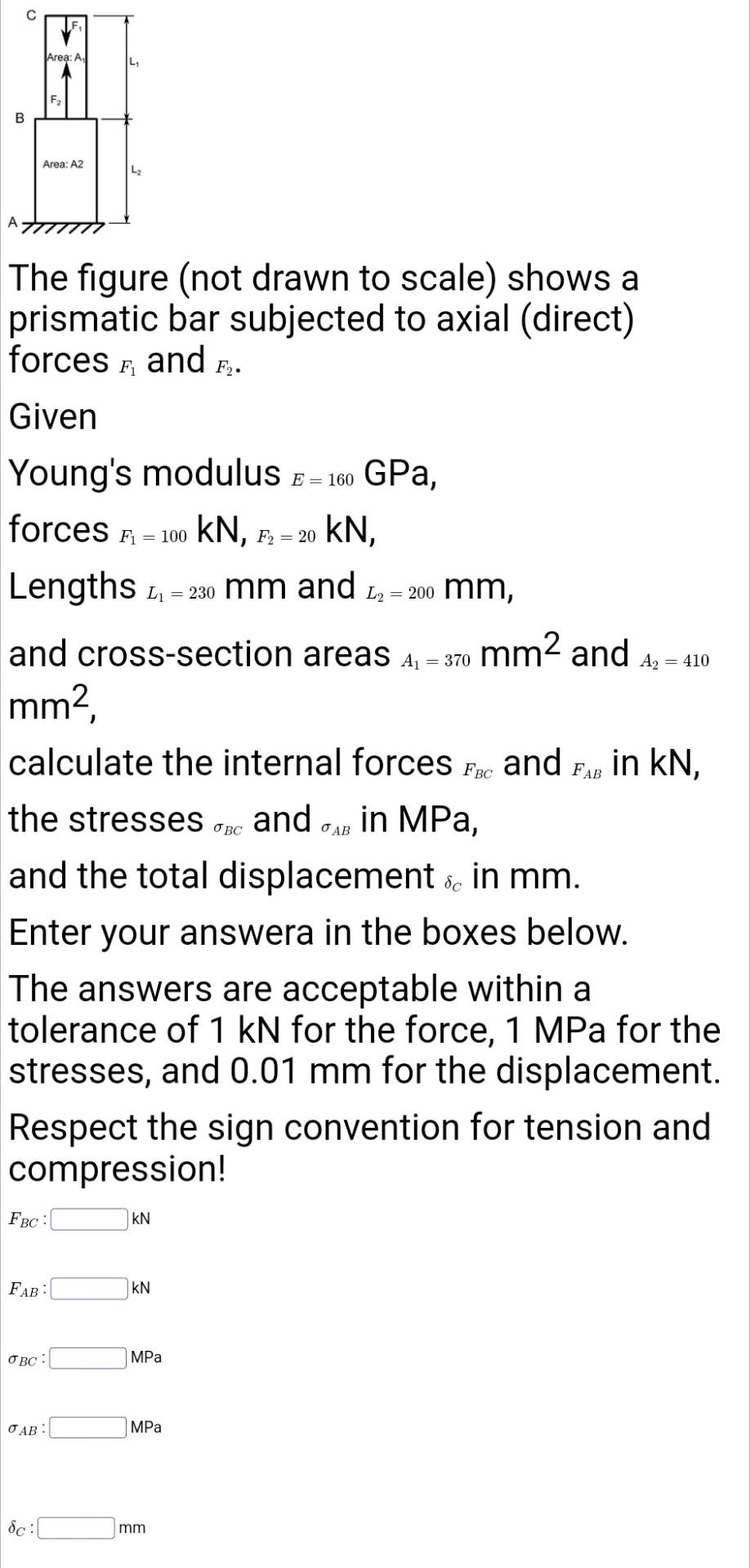This screenshot has width=750, height=1568.
Task: Click the Area A2 label on the bar
Action: click(x=62, y=163)
